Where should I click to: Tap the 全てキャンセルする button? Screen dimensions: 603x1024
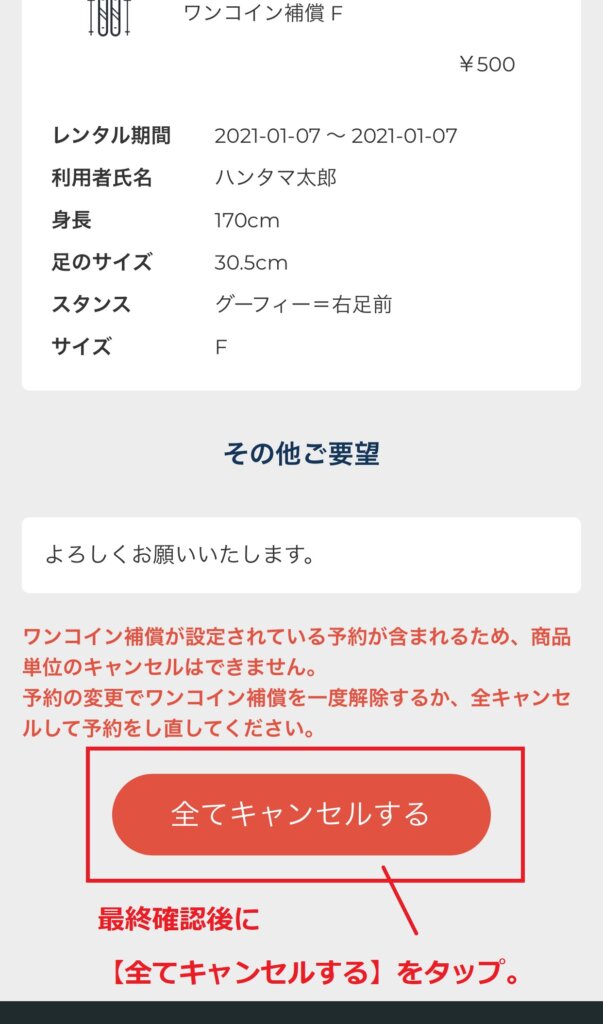[301, 814]
